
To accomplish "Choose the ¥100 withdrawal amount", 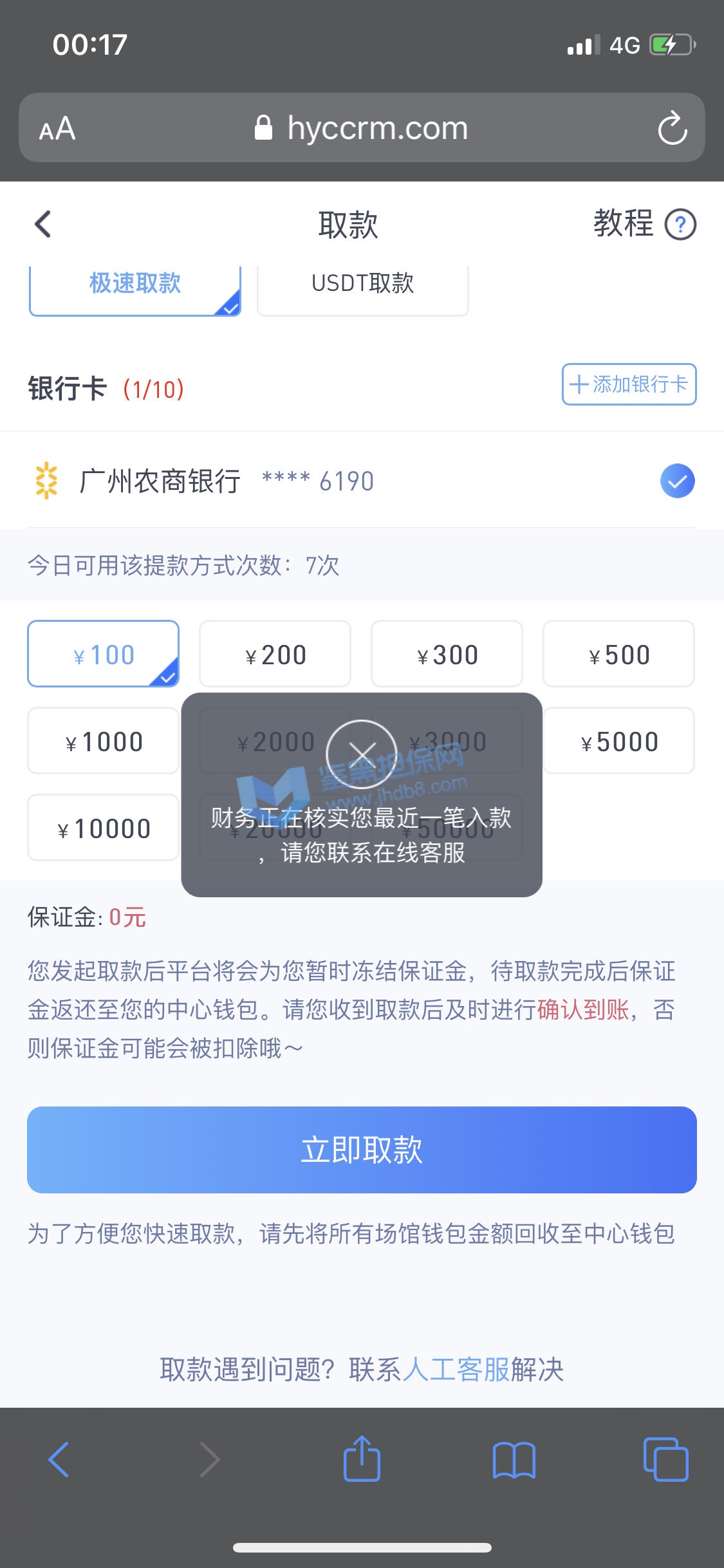I will coord(103,654).
